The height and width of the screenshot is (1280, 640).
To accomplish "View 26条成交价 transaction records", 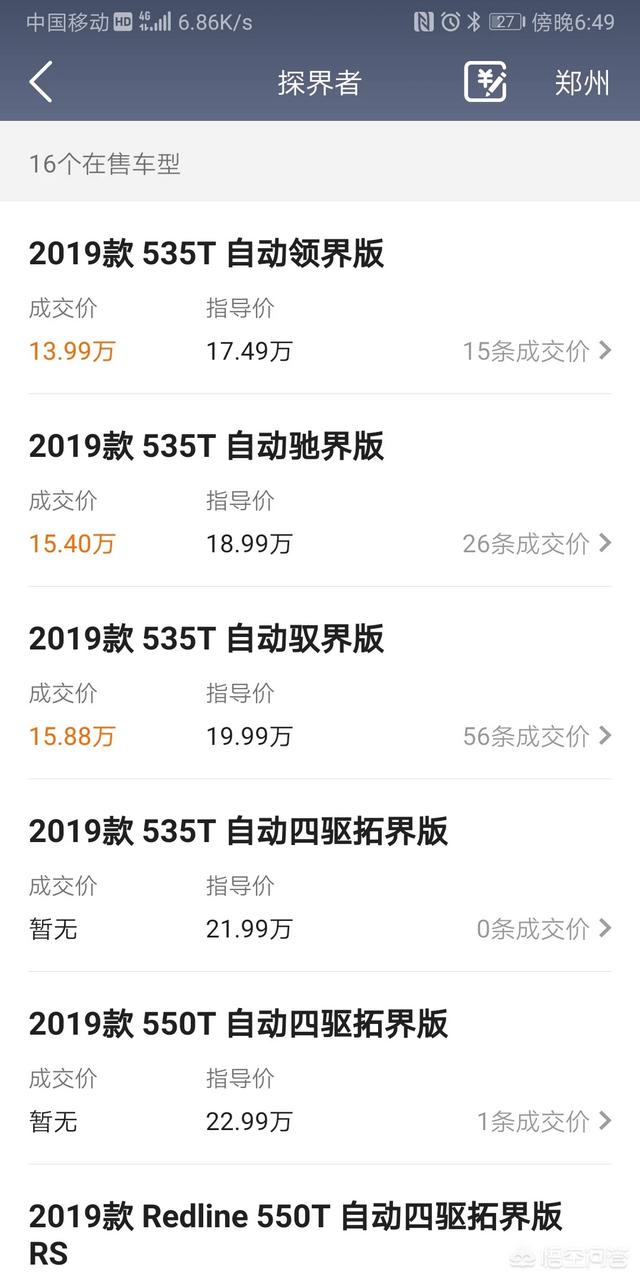I will pos(536,544).
